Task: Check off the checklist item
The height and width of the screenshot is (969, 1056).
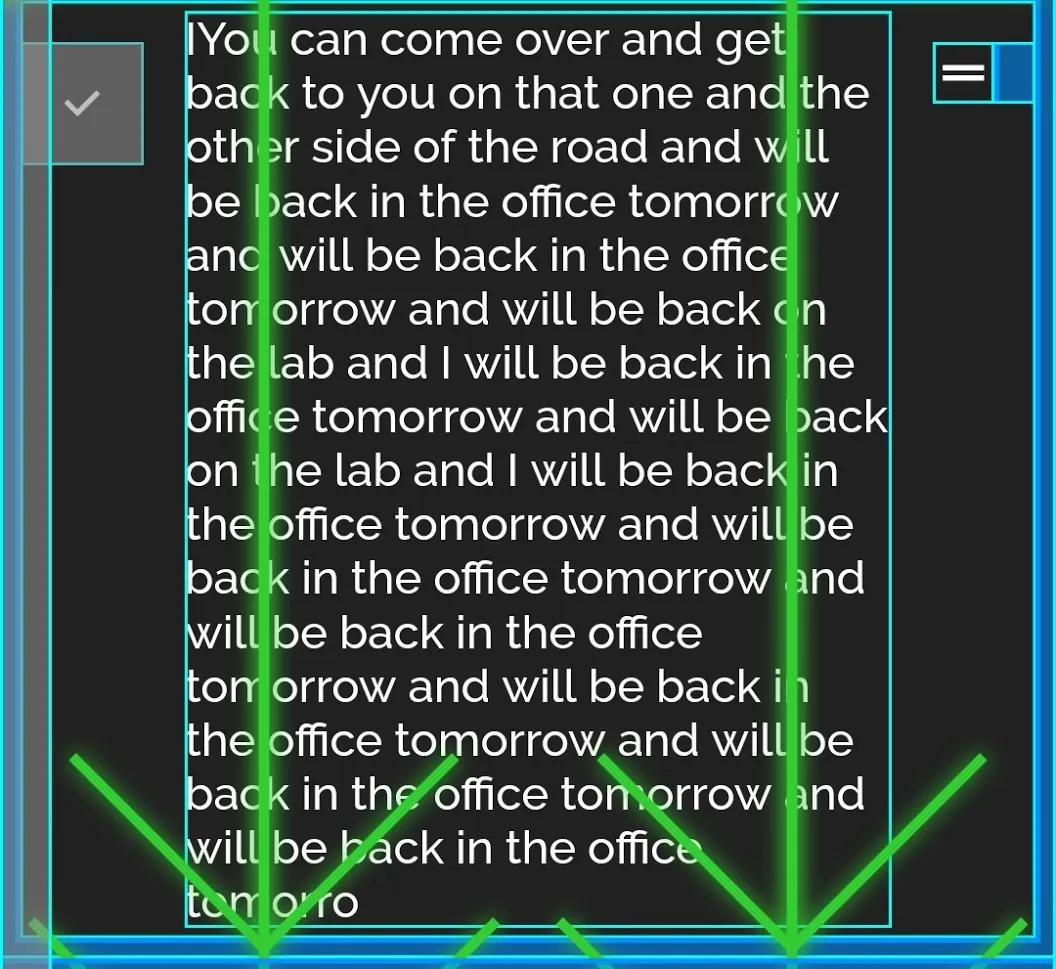Action: click(x=83, y=103)
